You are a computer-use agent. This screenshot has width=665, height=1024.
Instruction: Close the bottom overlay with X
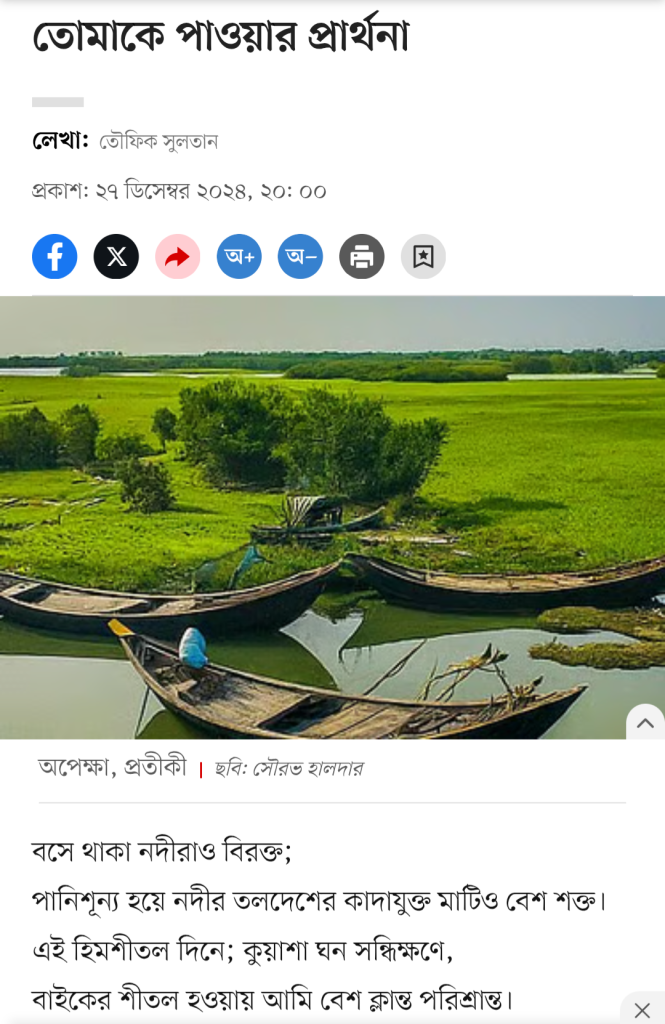(642, 1010)
